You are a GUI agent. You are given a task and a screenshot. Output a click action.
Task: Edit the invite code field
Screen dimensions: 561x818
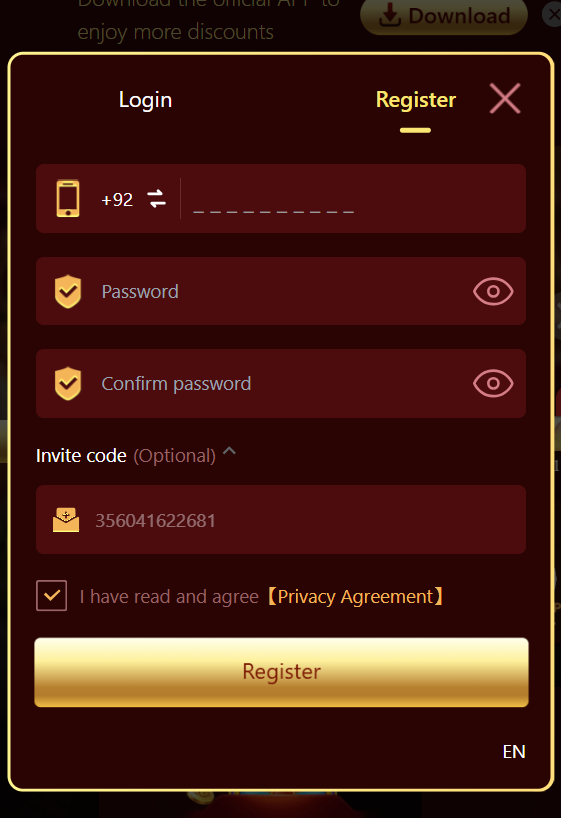[281, 520]
